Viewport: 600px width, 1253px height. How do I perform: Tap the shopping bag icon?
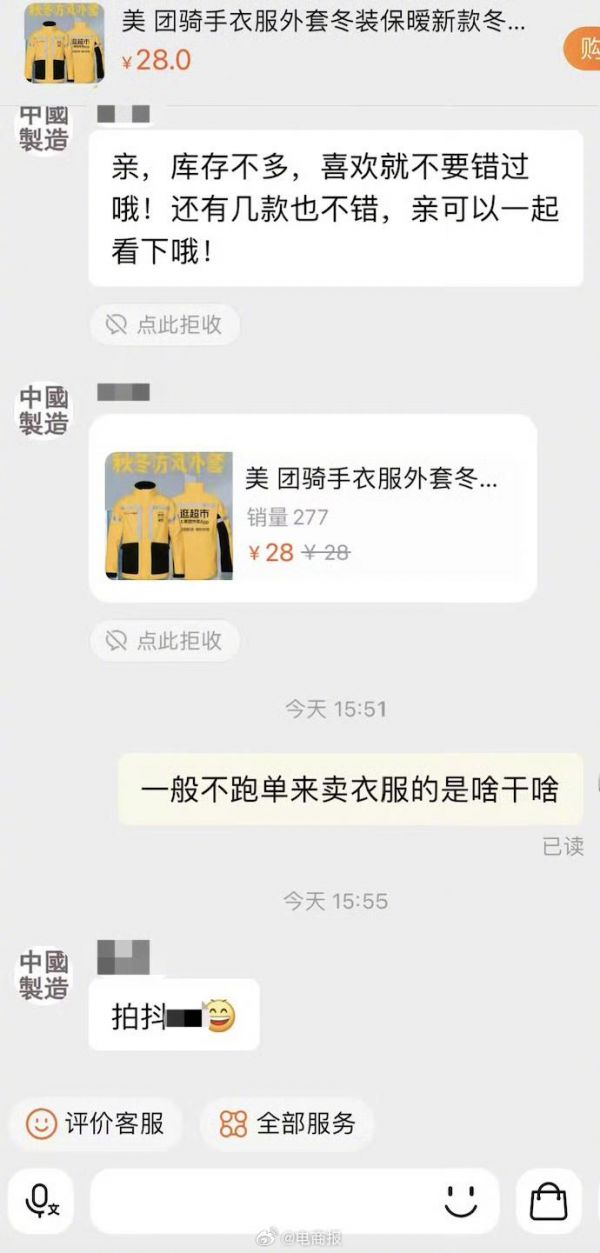coord(548,1201)
